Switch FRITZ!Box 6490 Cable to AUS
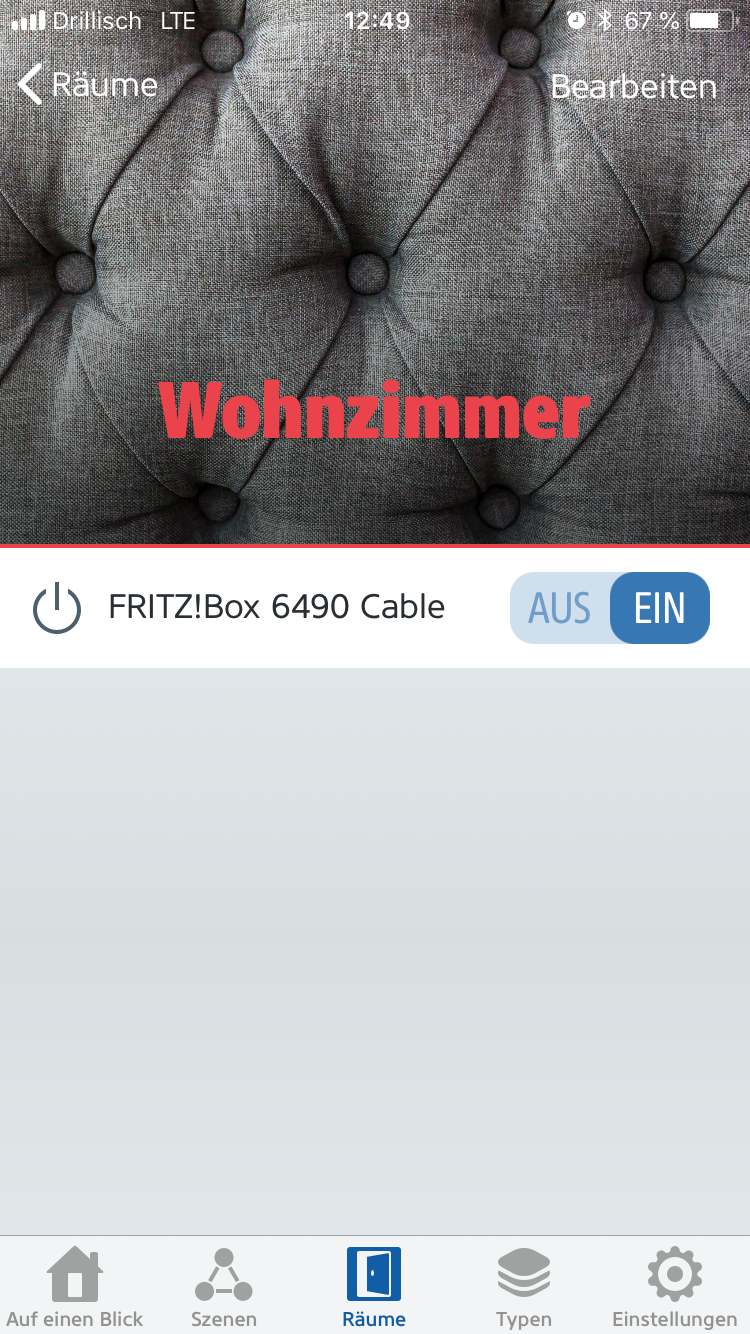The image size is (750, 1334). point(560,608)
